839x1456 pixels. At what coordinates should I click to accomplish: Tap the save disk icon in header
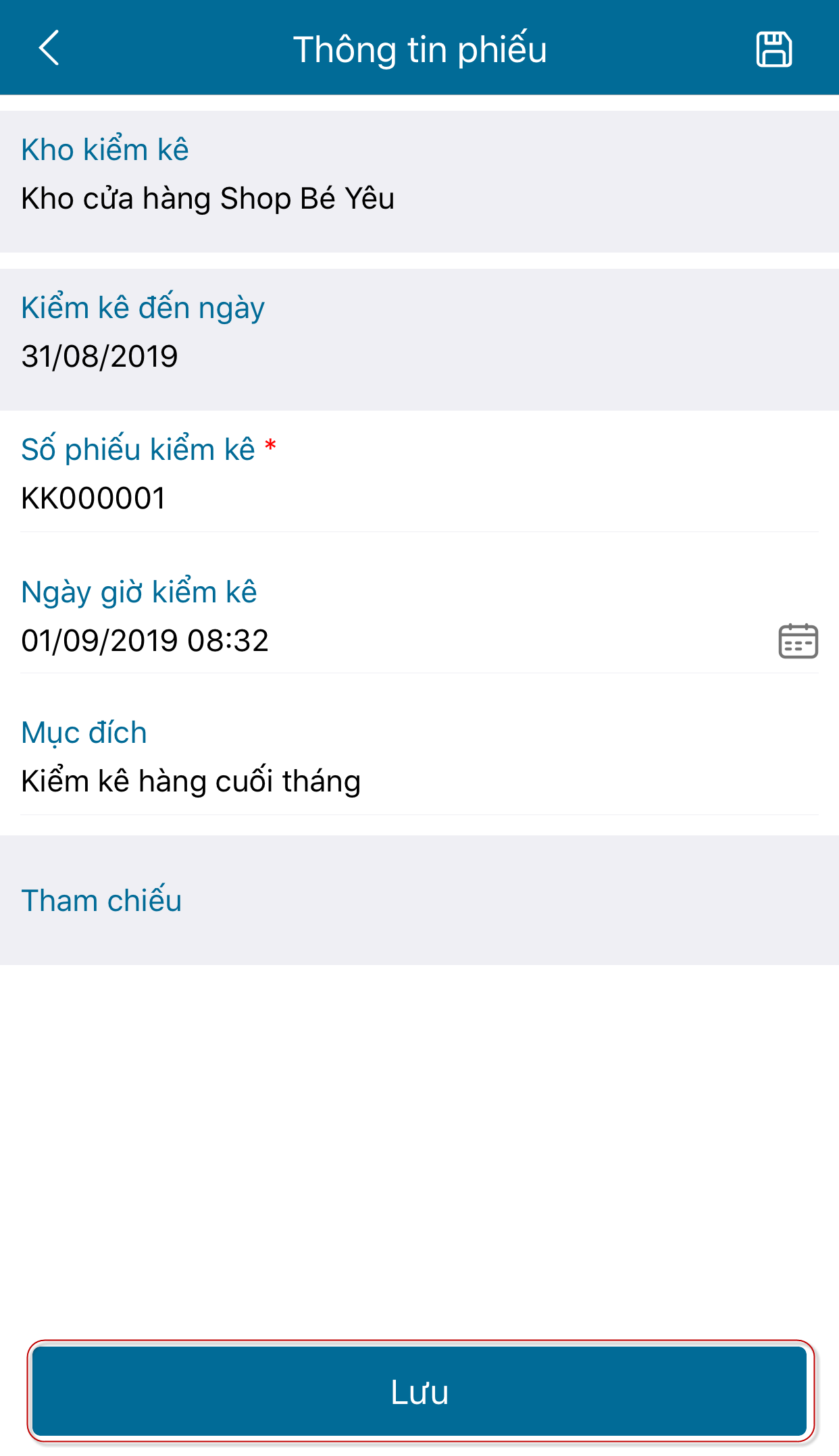[x=773, y=49]
